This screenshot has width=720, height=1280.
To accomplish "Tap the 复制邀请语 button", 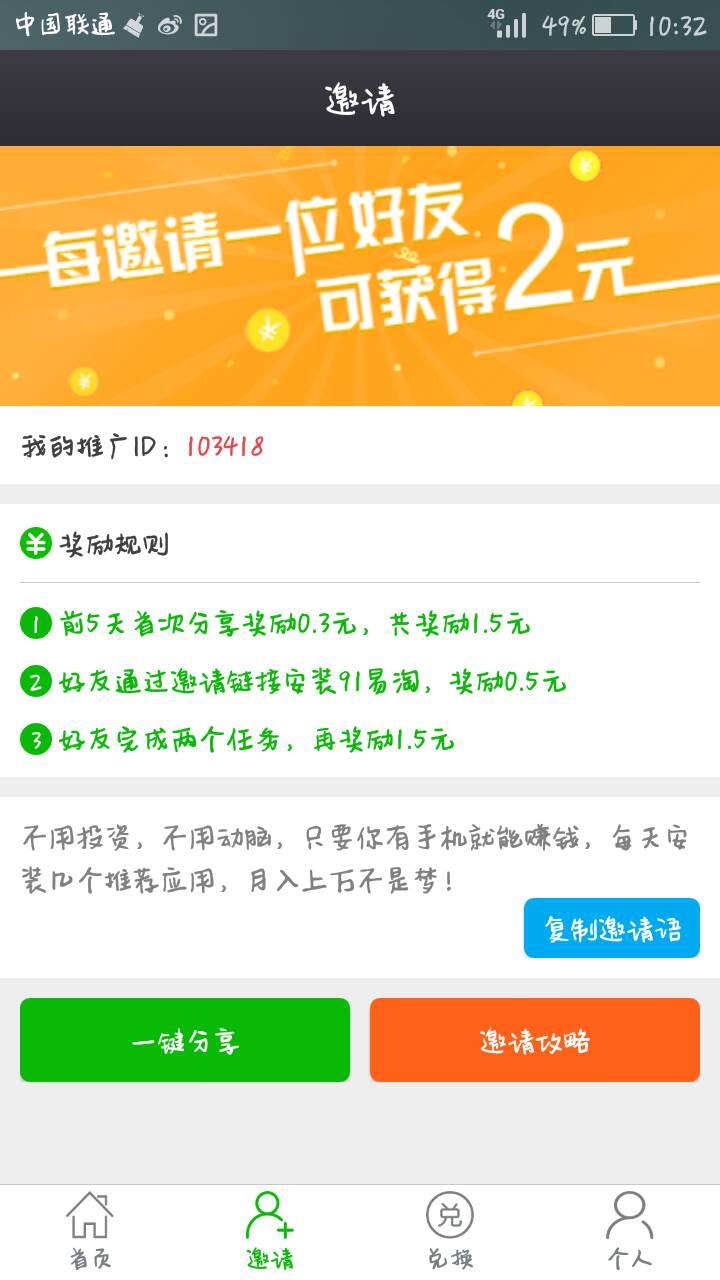I will tap(611, 928).
